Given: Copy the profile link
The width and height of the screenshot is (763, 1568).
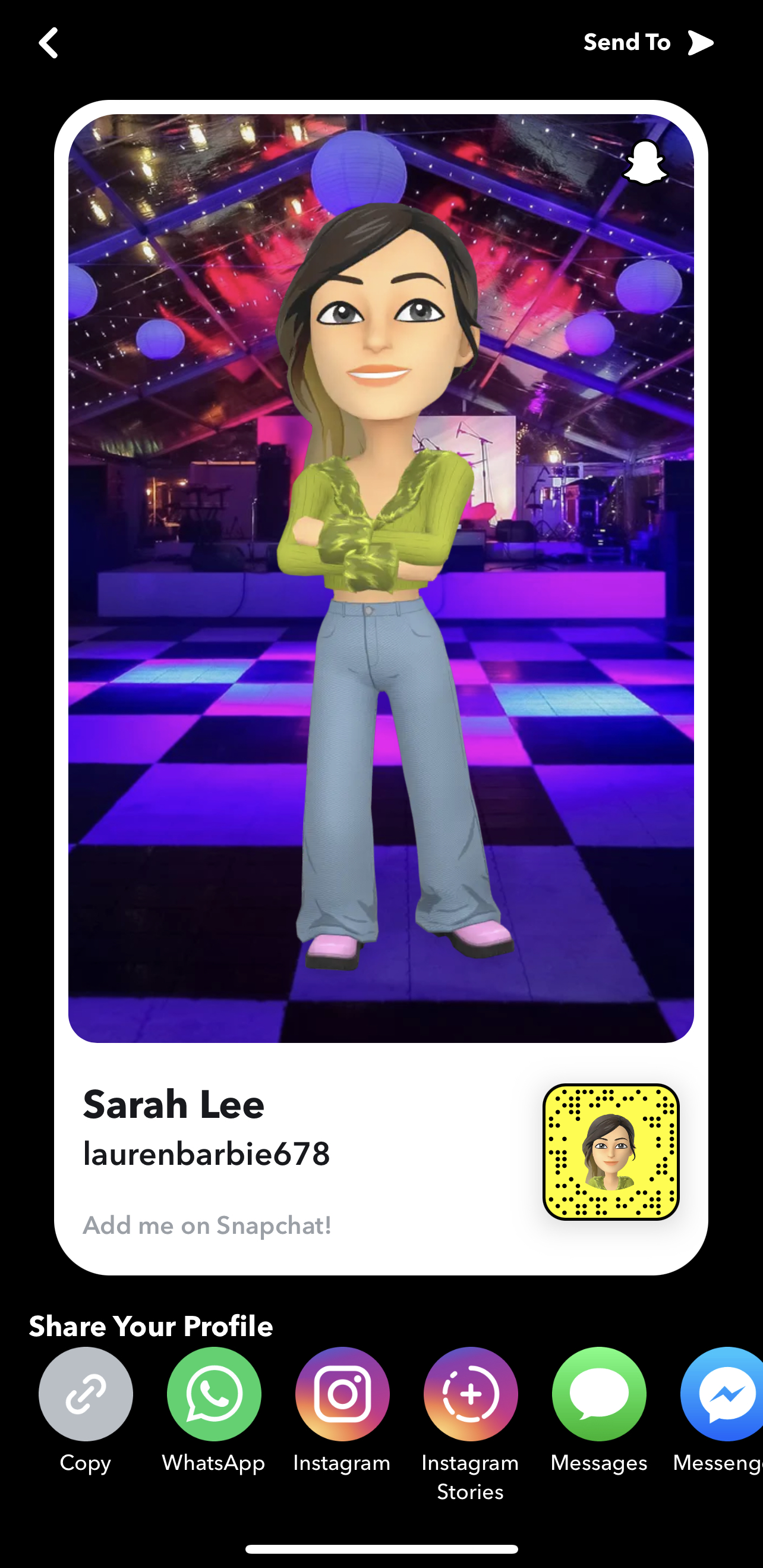Looking at the screenshot, I should tap(86, 1394).
